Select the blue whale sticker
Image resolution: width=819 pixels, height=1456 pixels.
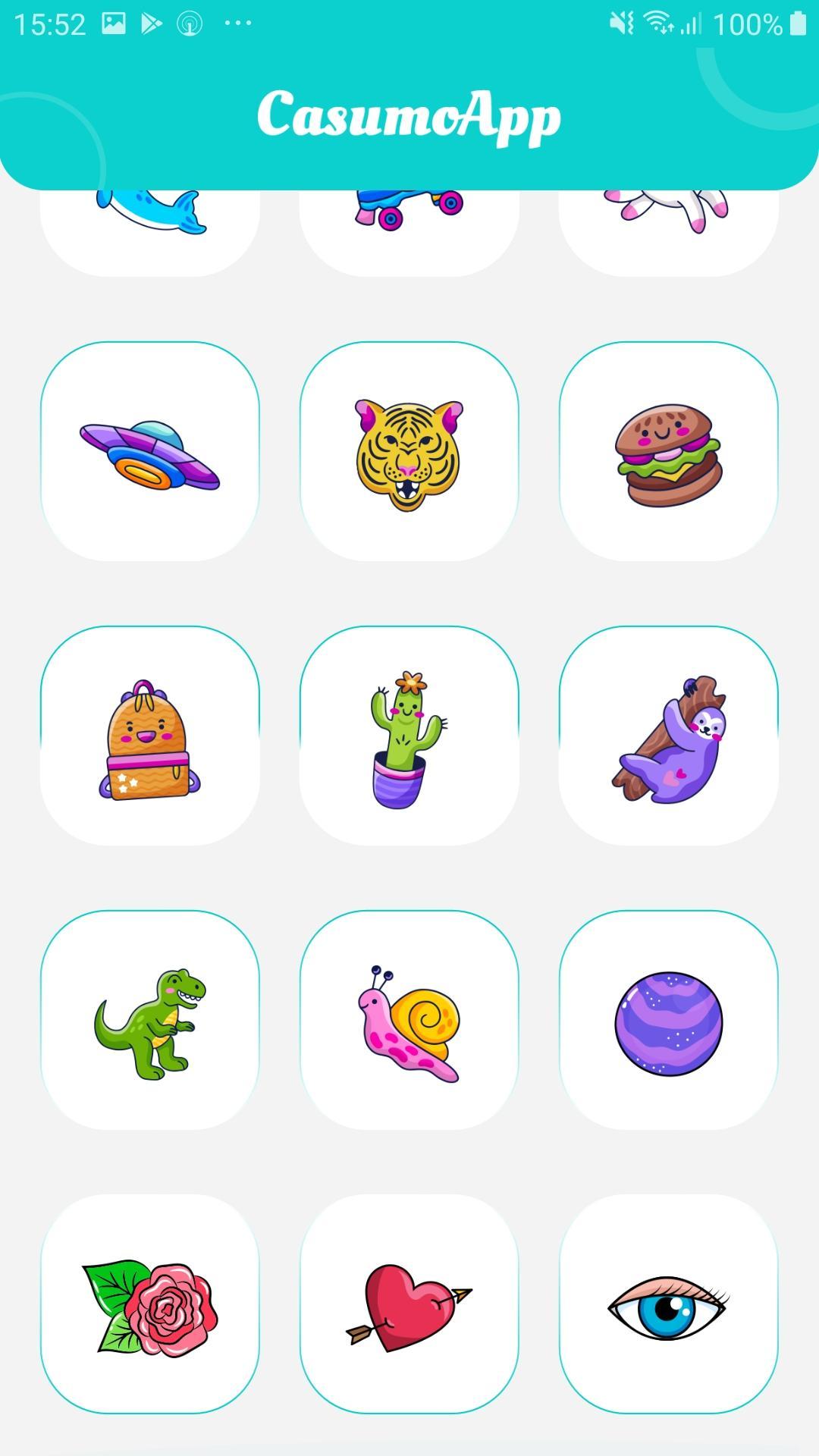point(150,227)
